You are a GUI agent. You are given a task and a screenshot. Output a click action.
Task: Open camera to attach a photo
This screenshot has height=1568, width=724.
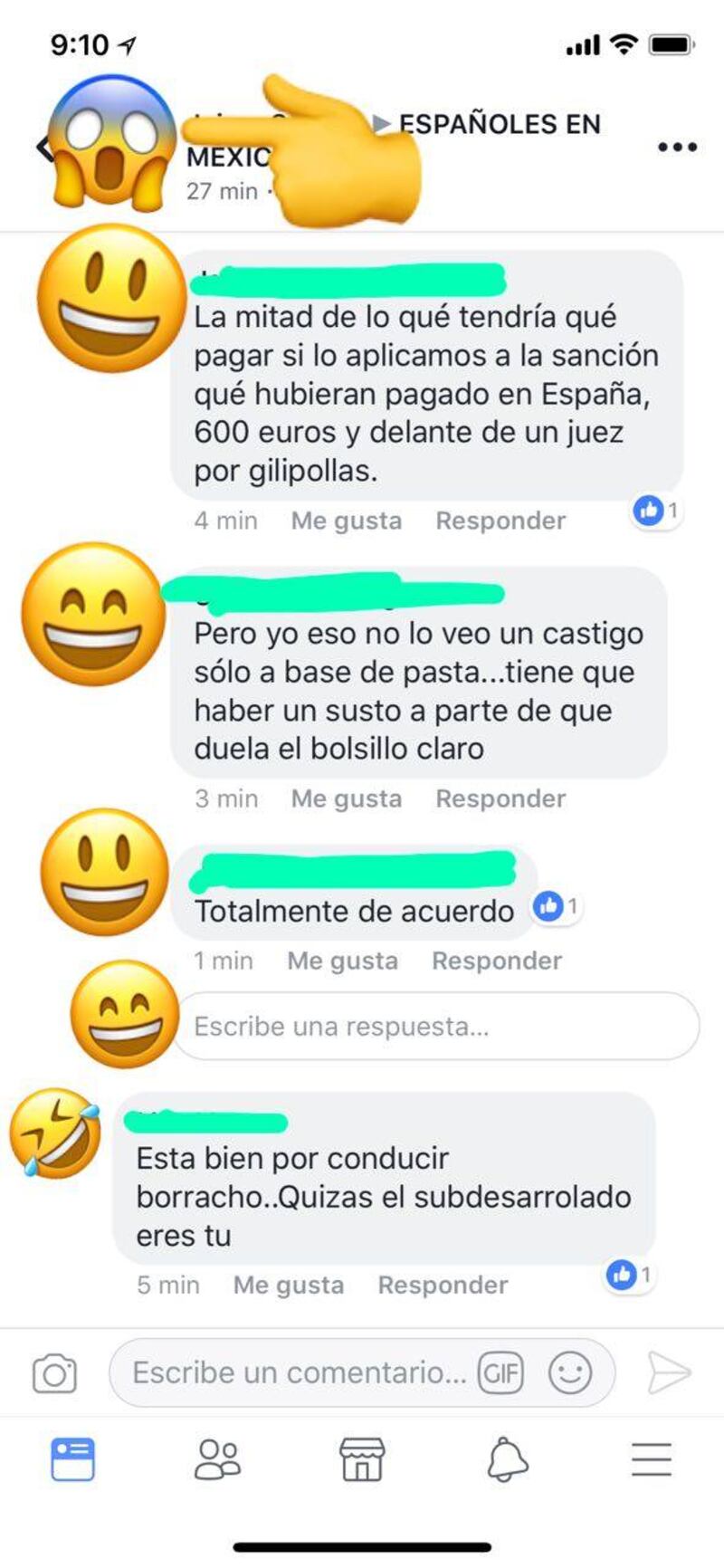tap(54, 1373)
